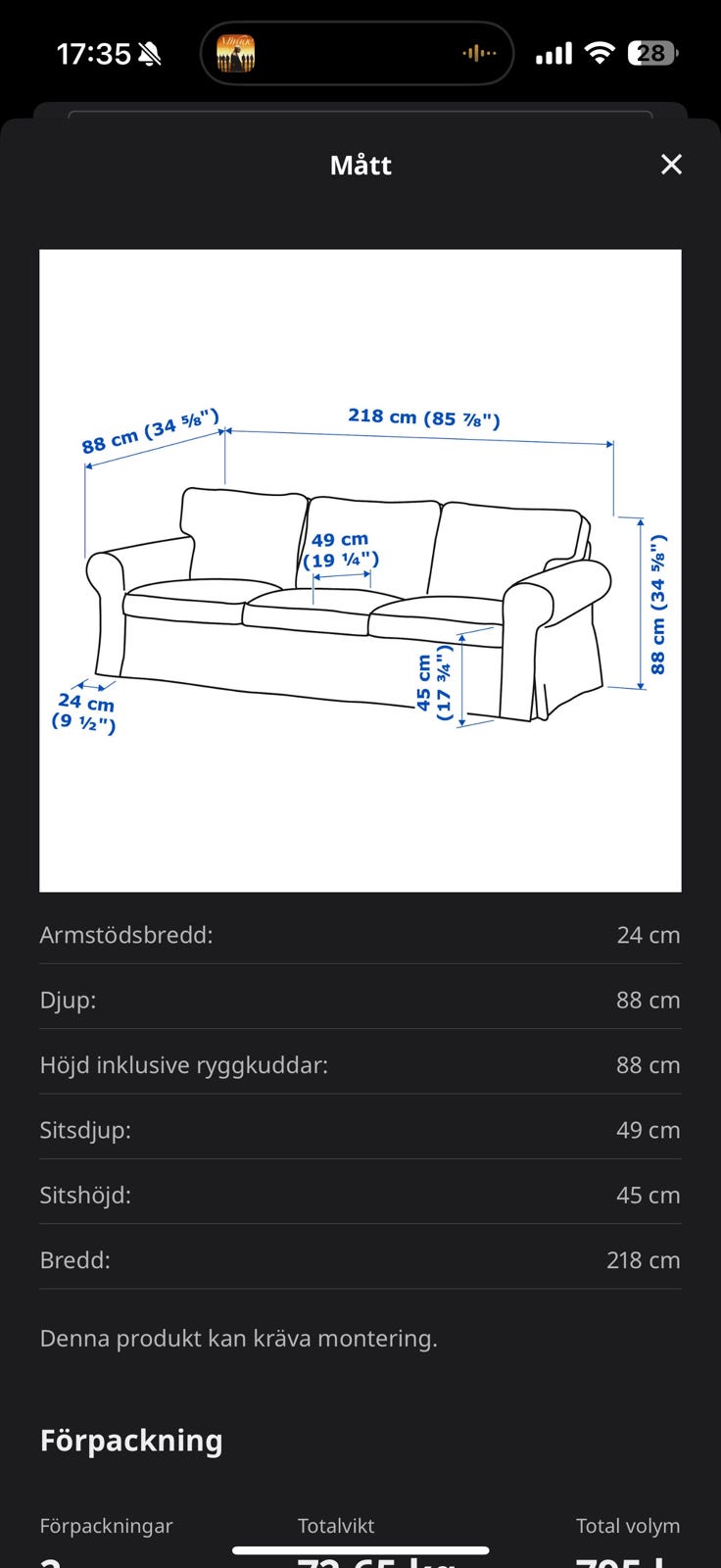Open the music app in the Dynamic Island

coord(238,52)
